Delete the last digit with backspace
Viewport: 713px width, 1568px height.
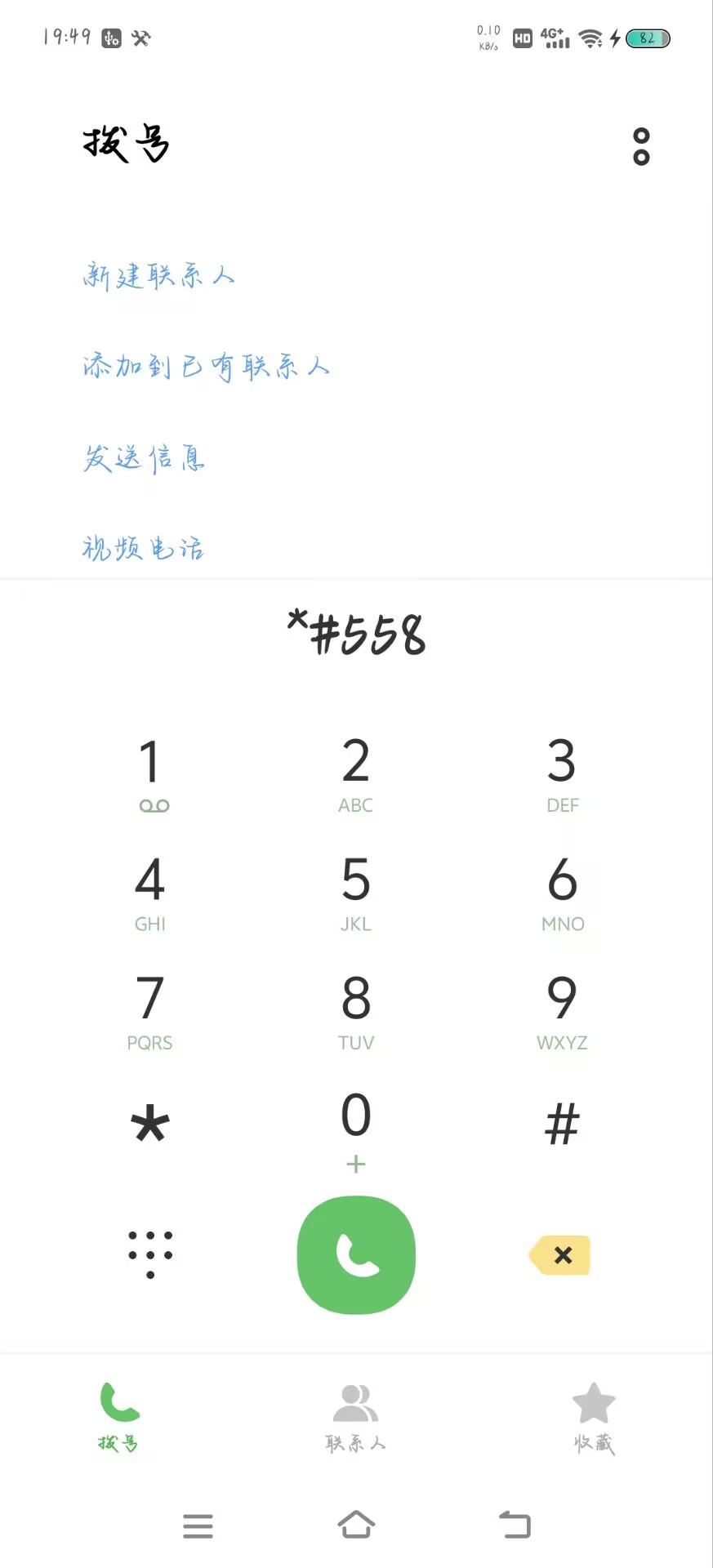(x=560, y=1255)
